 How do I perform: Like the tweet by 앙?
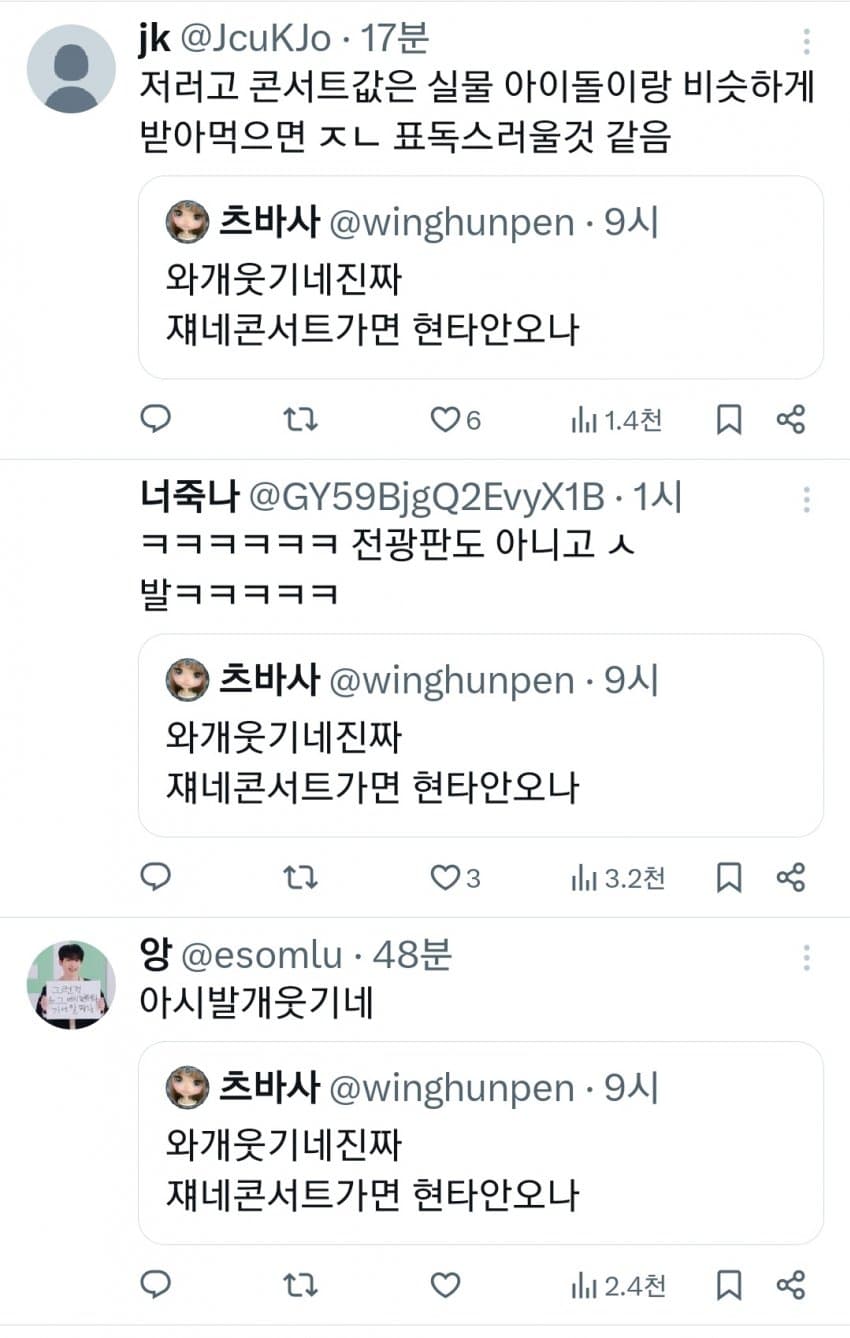coord(444,1284)
